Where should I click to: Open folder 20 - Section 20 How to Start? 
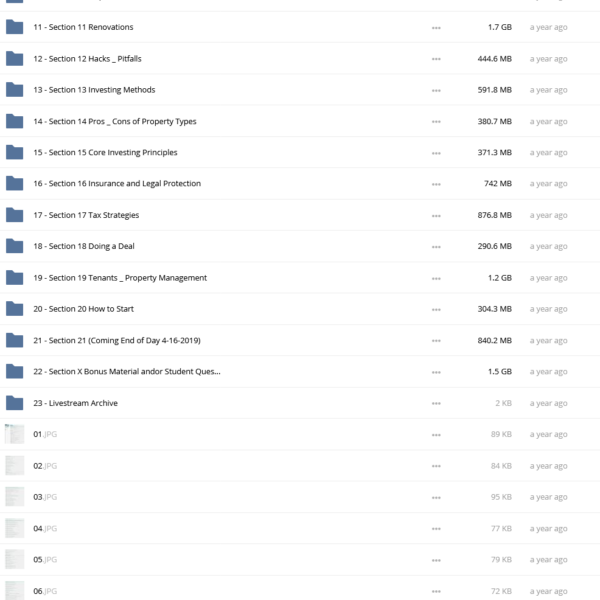pyautogui.click(x=83, y=309)
